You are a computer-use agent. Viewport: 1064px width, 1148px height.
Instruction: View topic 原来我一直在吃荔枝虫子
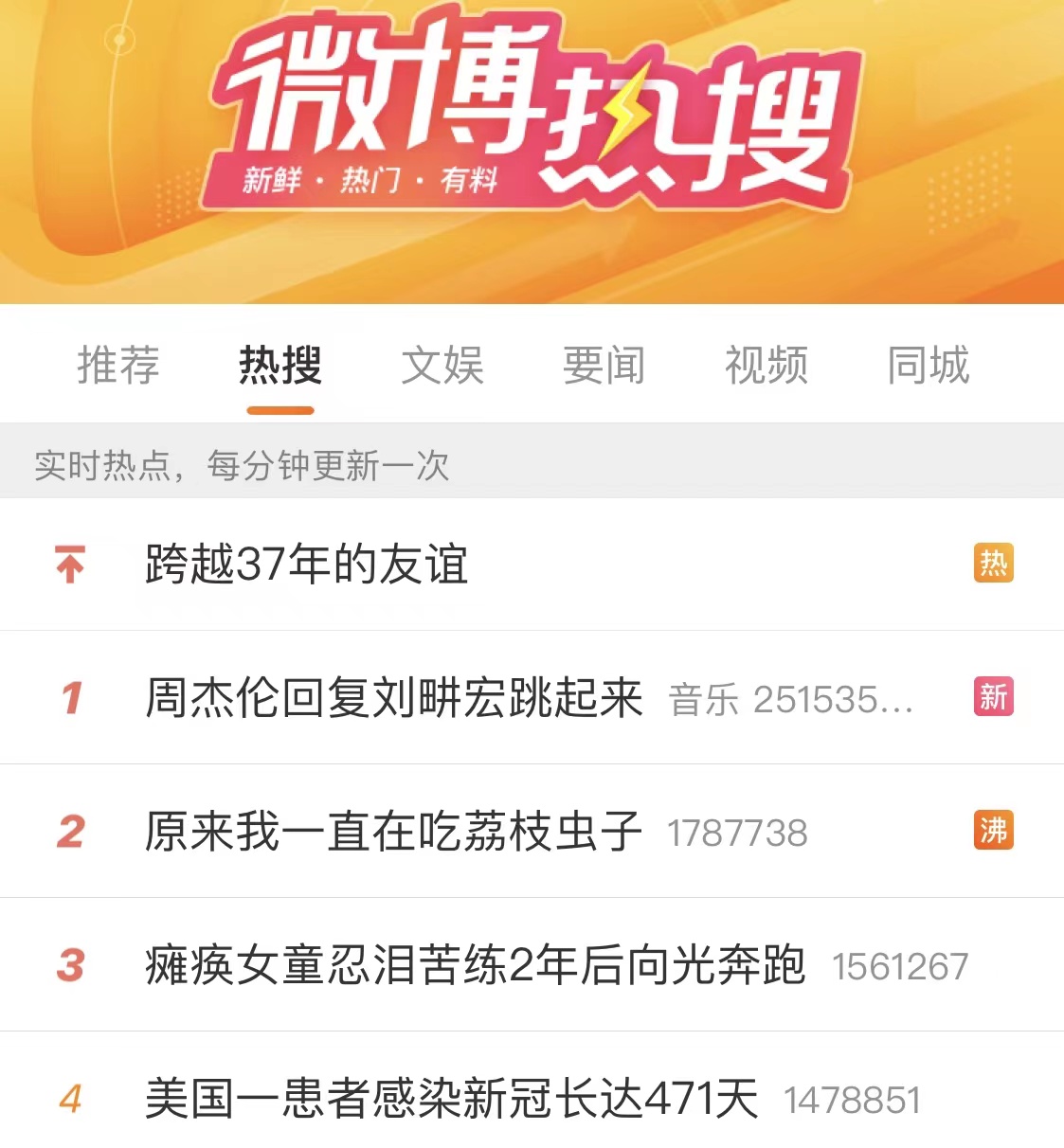394,832
